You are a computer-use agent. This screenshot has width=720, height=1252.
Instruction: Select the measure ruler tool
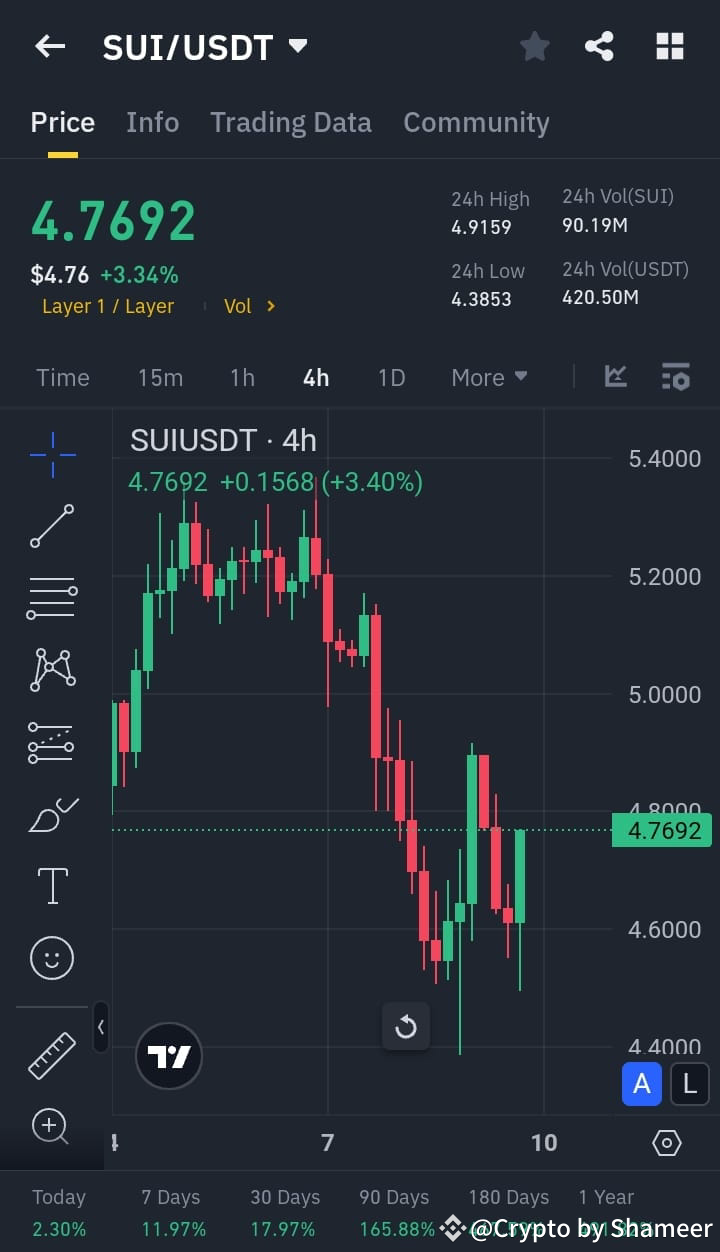point(51,1054)
